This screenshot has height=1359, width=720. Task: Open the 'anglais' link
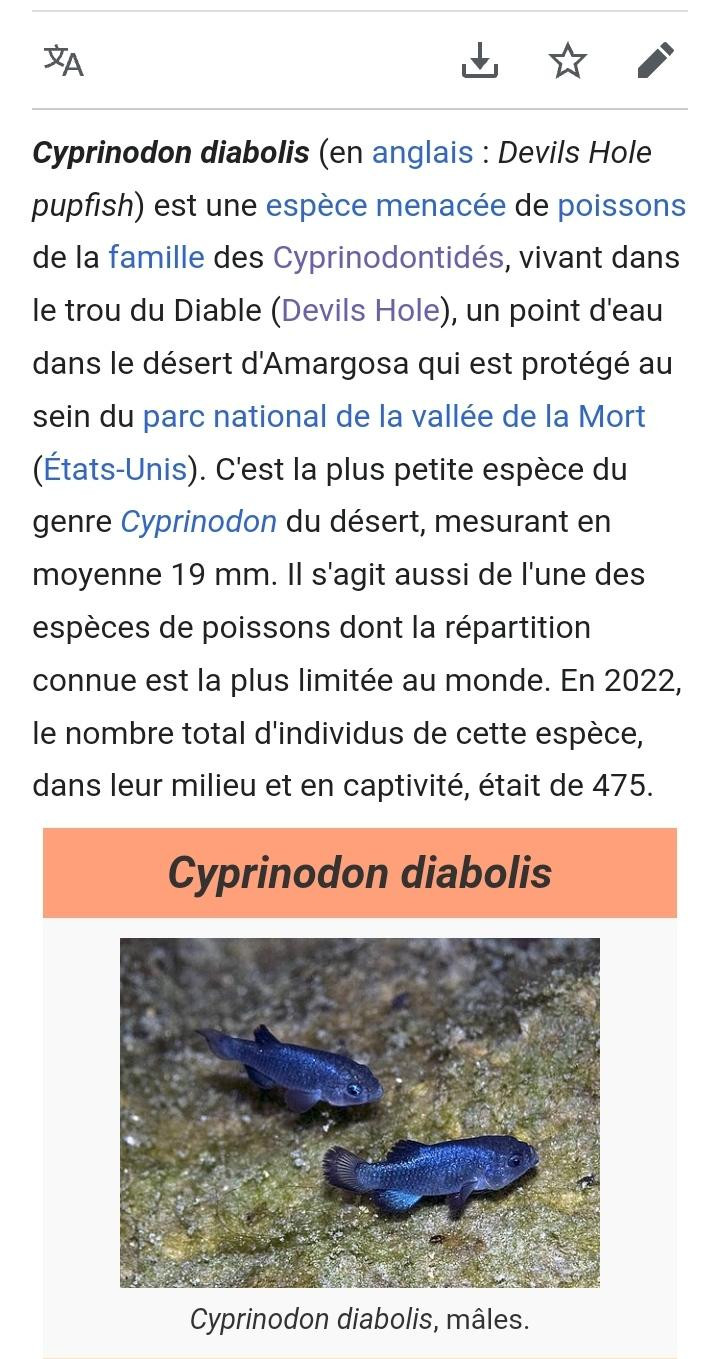tap(422, 153)
